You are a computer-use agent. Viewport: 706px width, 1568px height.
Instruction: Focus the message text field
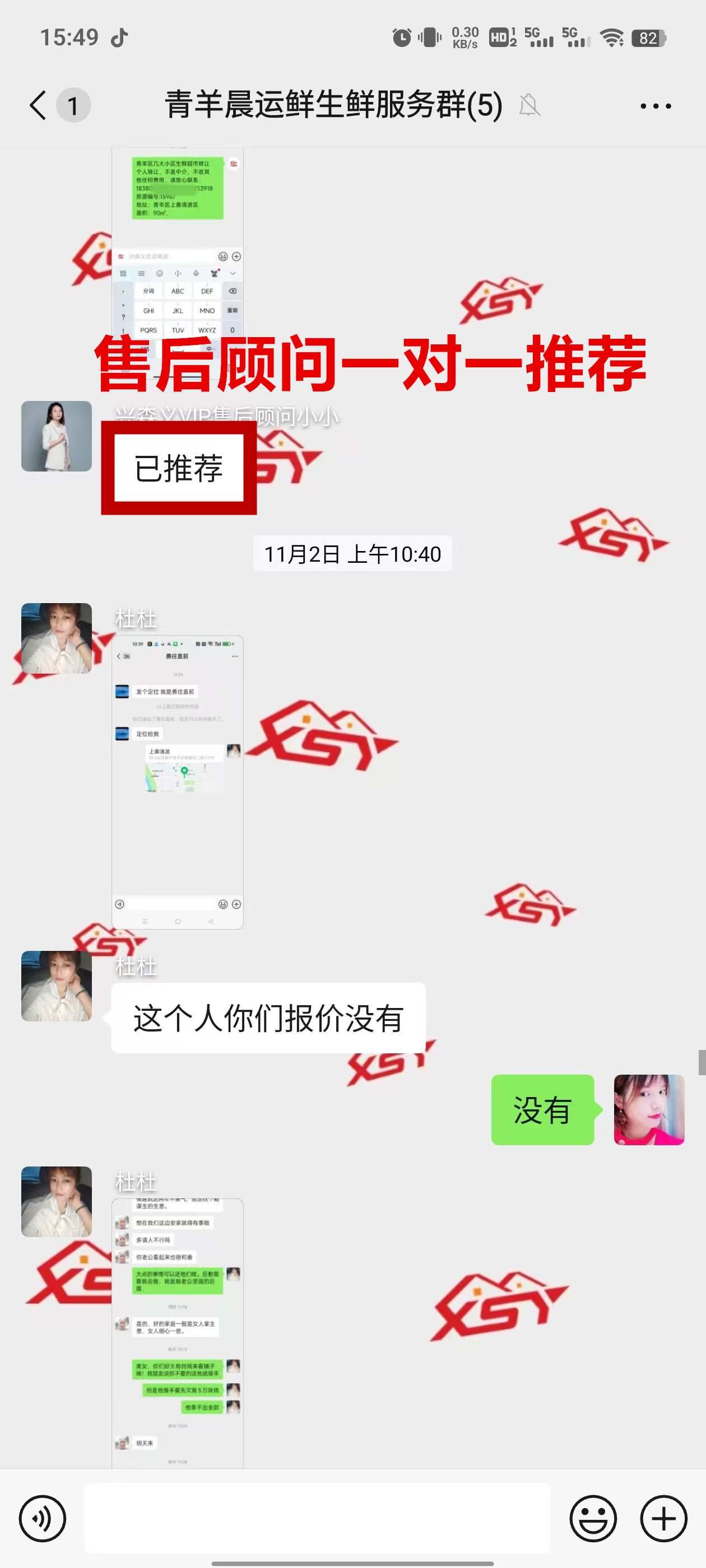pyautogui.click(x=317, y=1518)
